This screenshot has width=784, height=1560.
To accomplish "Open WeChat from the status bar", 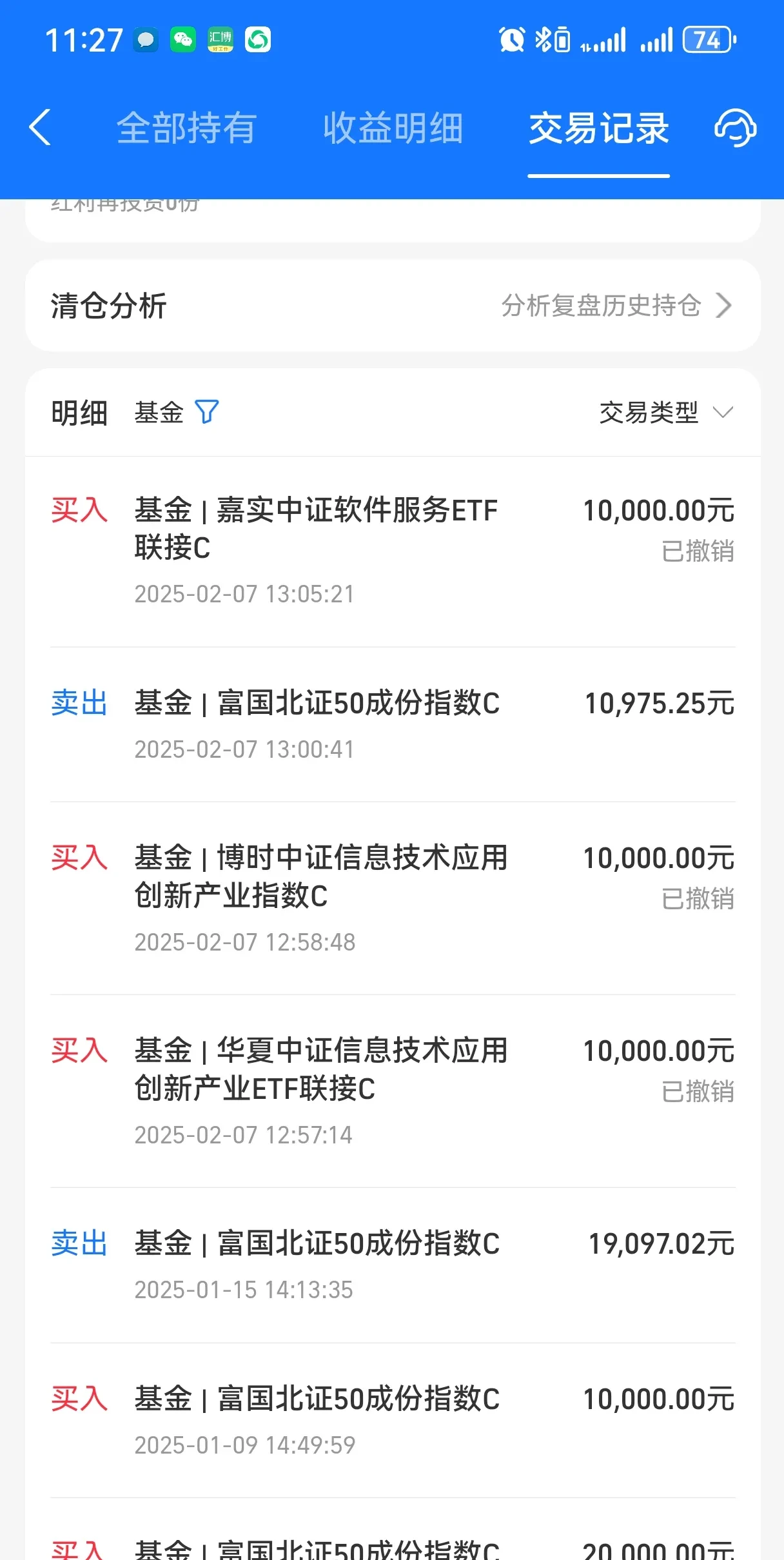I will tap(183, 40).
